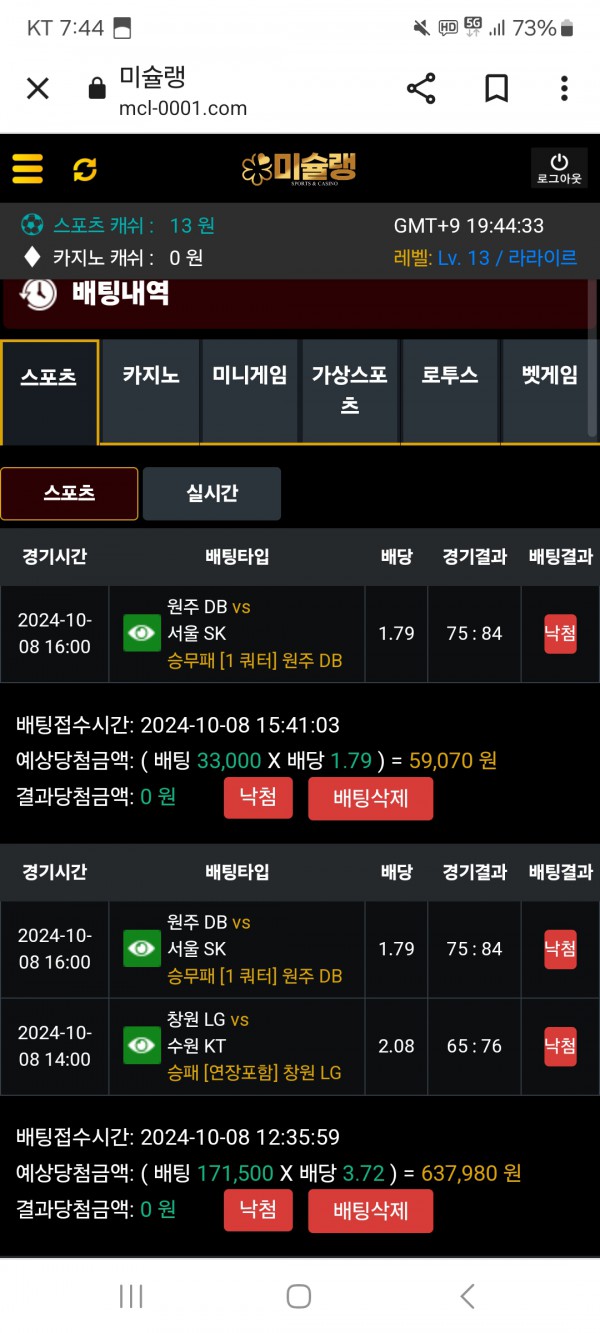Image resolution: width=600 pixels, height=1333 pixels.
Task: Switch to the 실시간 sub-tab
Action: click(x=212, y=493)
